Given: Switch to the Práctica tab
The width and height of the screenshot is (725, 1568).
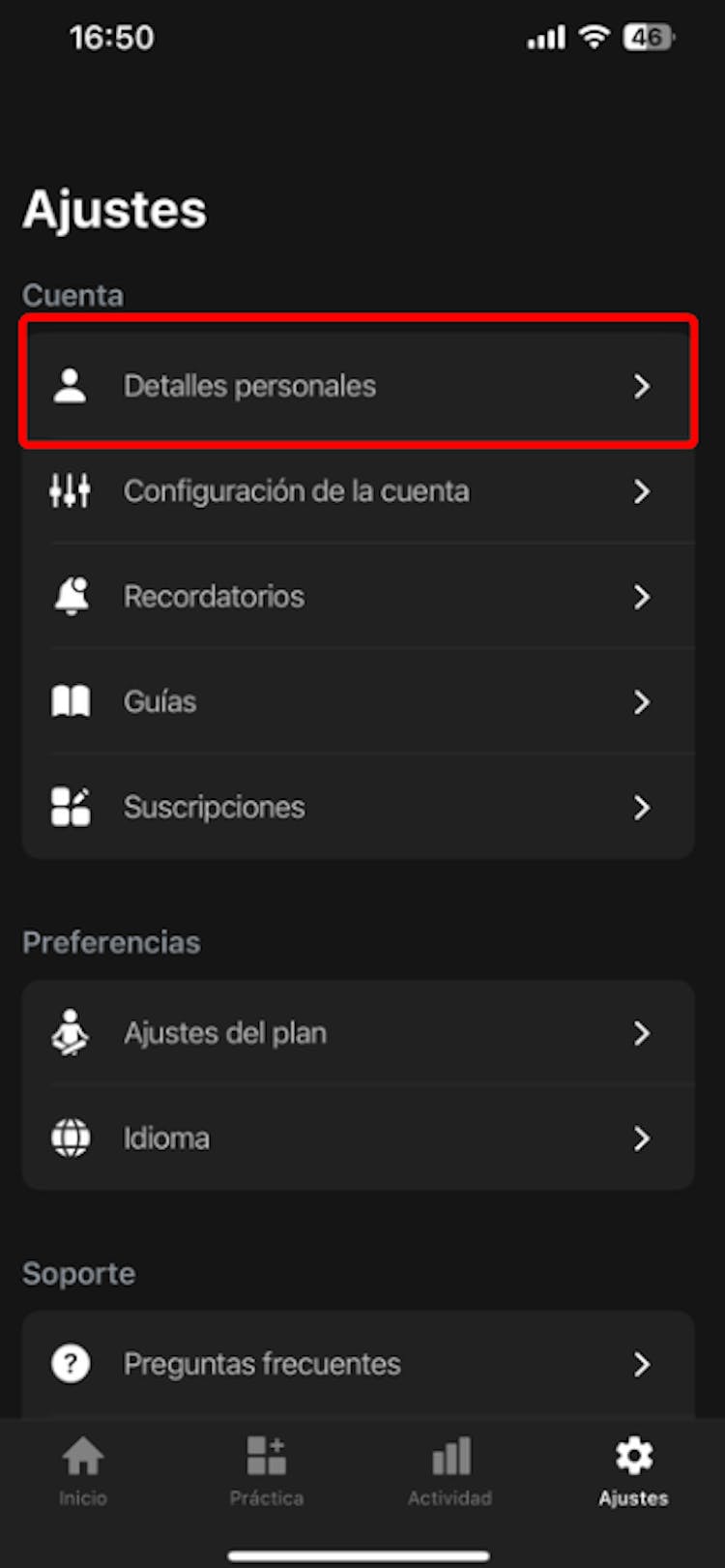Looking at the screenshot, I should (267, 1470).
